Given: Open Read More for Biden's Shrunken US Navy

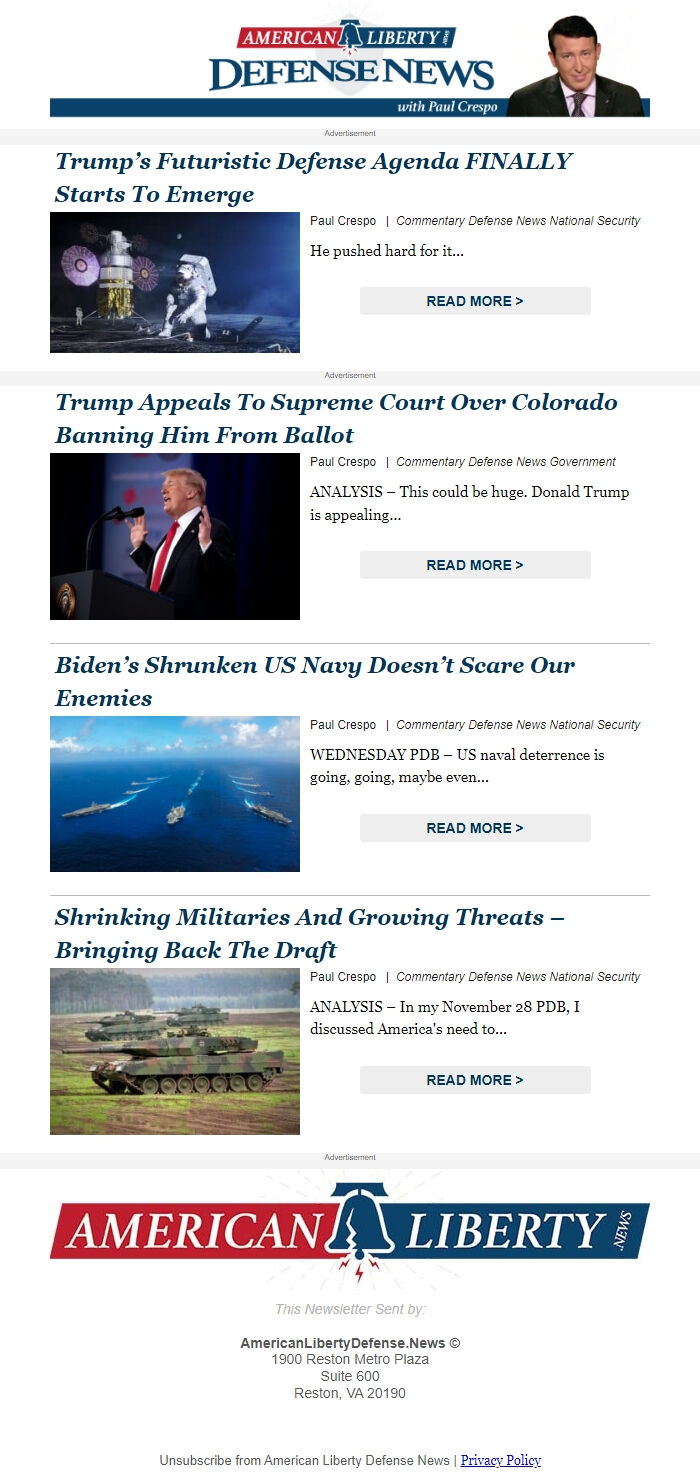Looking at the screenshot, I should (475, 828).
